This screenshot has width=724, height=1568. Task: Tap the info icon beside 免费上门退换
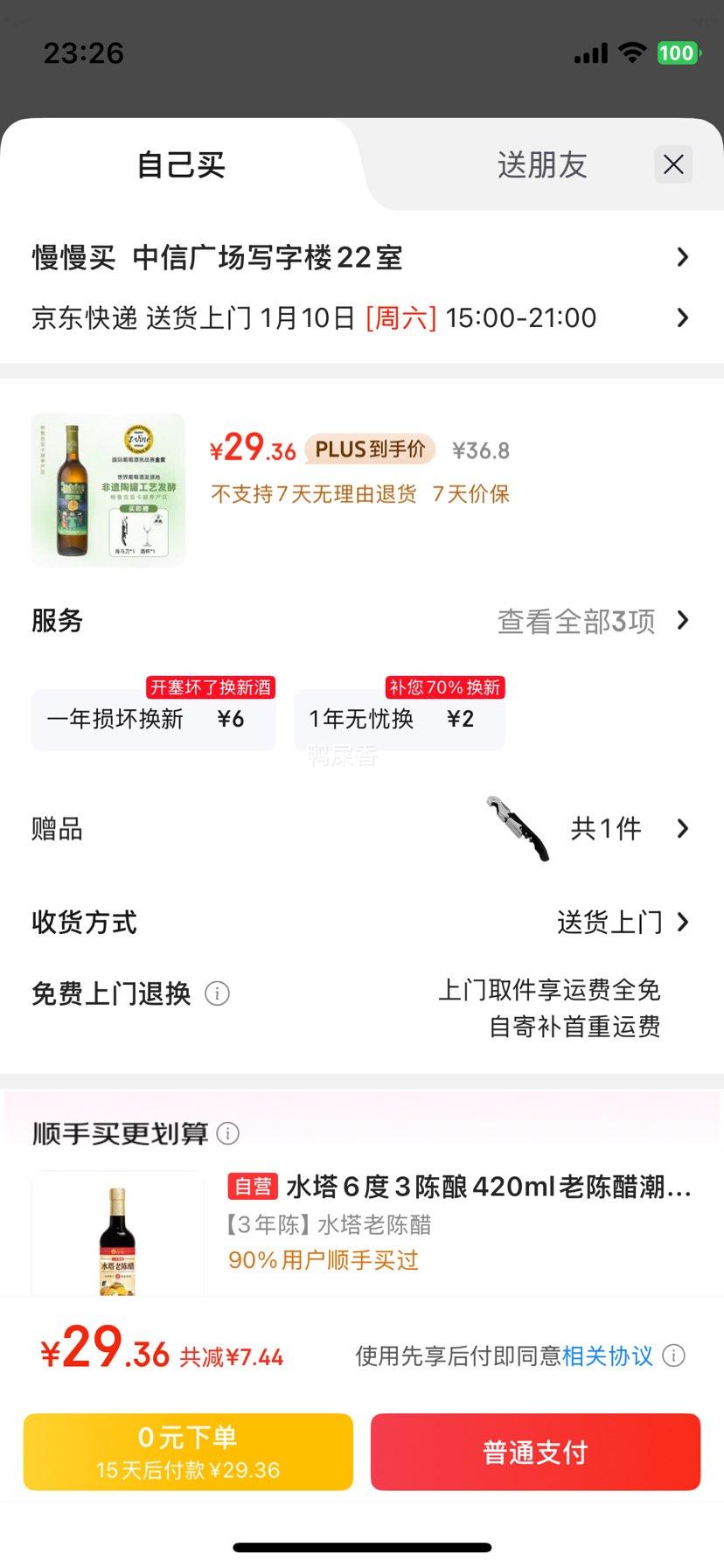point(216,993)
